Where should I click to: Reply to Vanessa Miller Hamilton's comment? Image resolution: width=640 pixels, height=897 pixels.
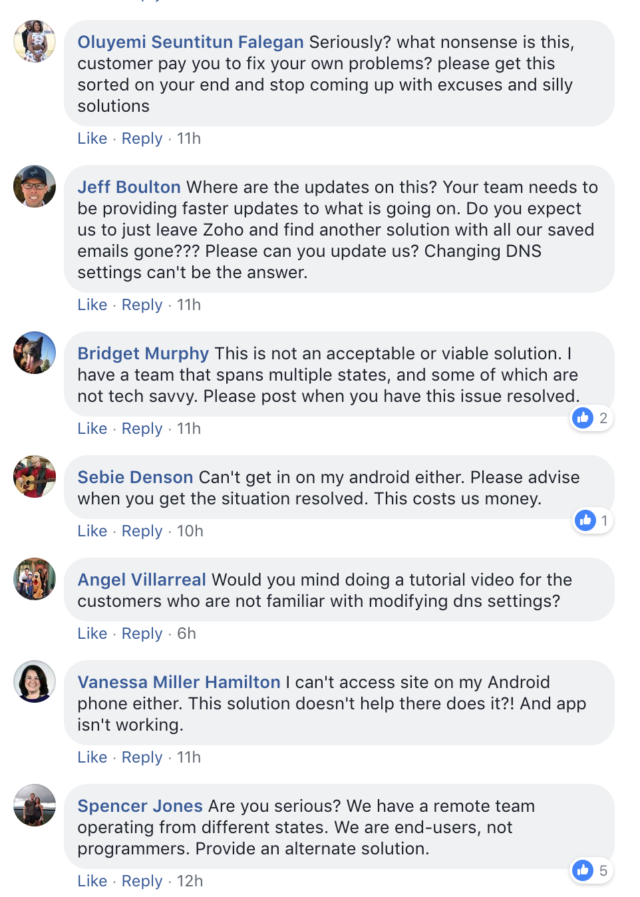(x=142, y=757)
